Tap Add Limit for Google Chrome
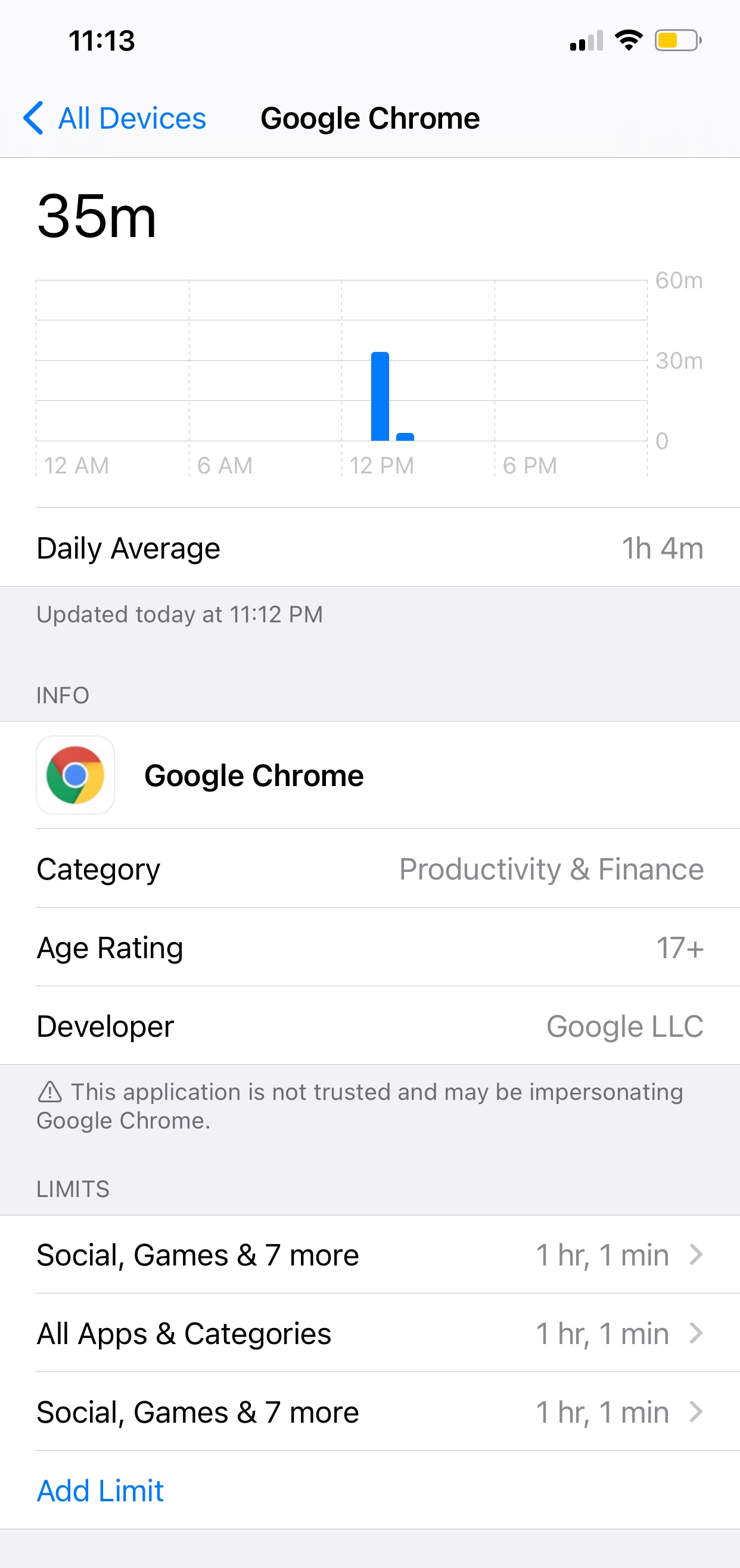The height and width of the screenshot is (1568, 740). click(x=101, y=1491)
